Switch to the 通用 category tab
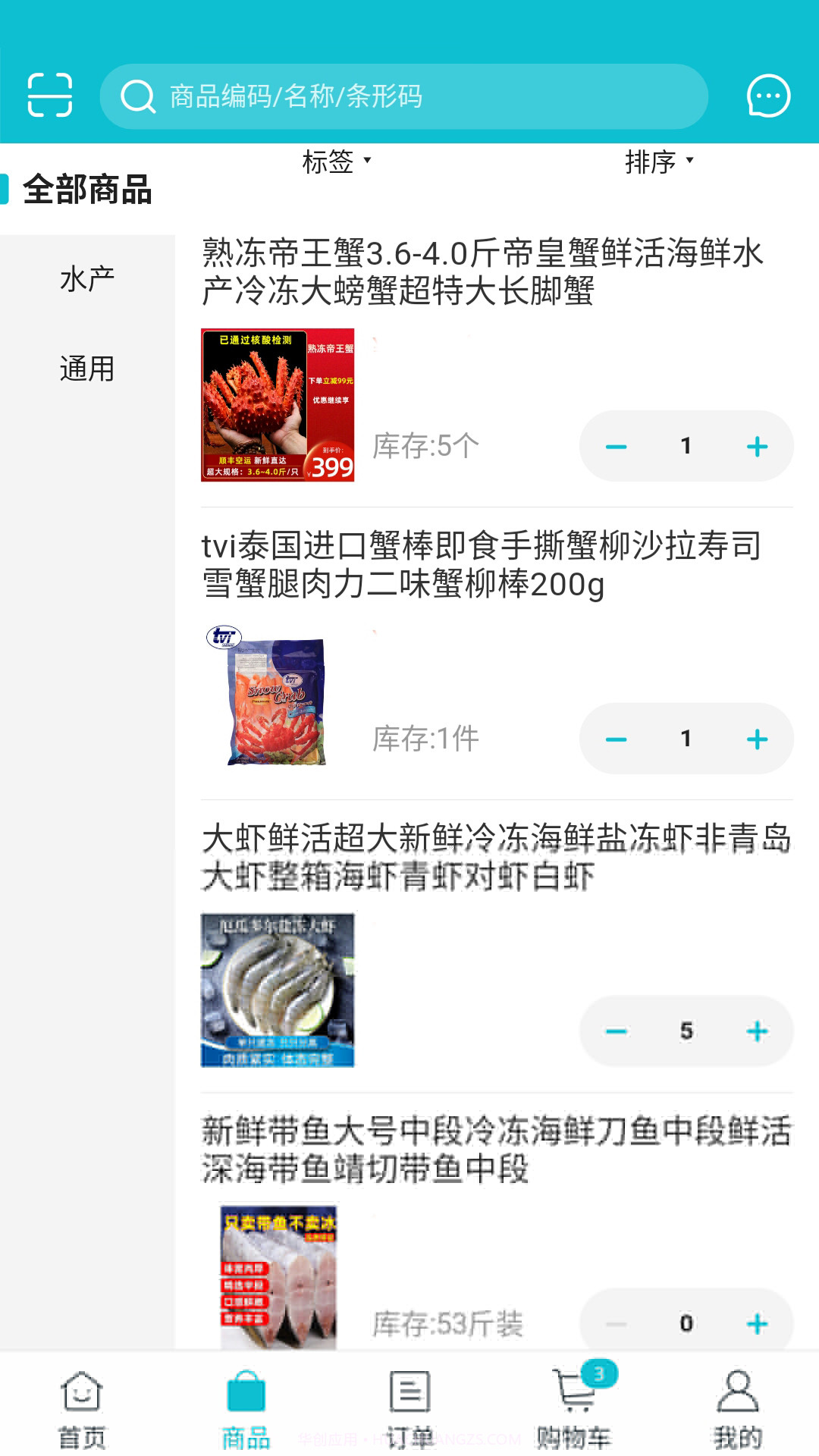This screenshot has height=1456, width=819. coord(87,369)
